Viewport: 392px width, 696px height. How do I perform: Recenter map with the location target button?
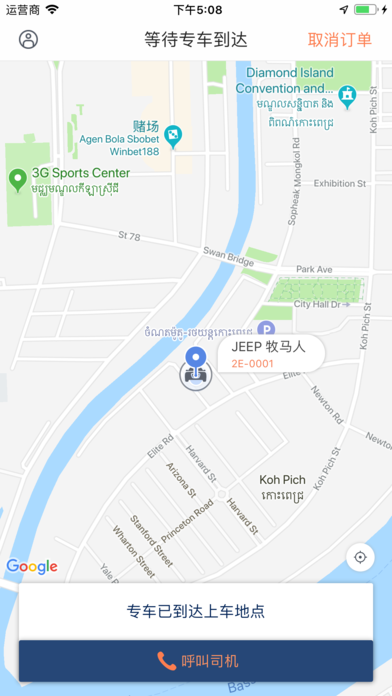(360, 557)
